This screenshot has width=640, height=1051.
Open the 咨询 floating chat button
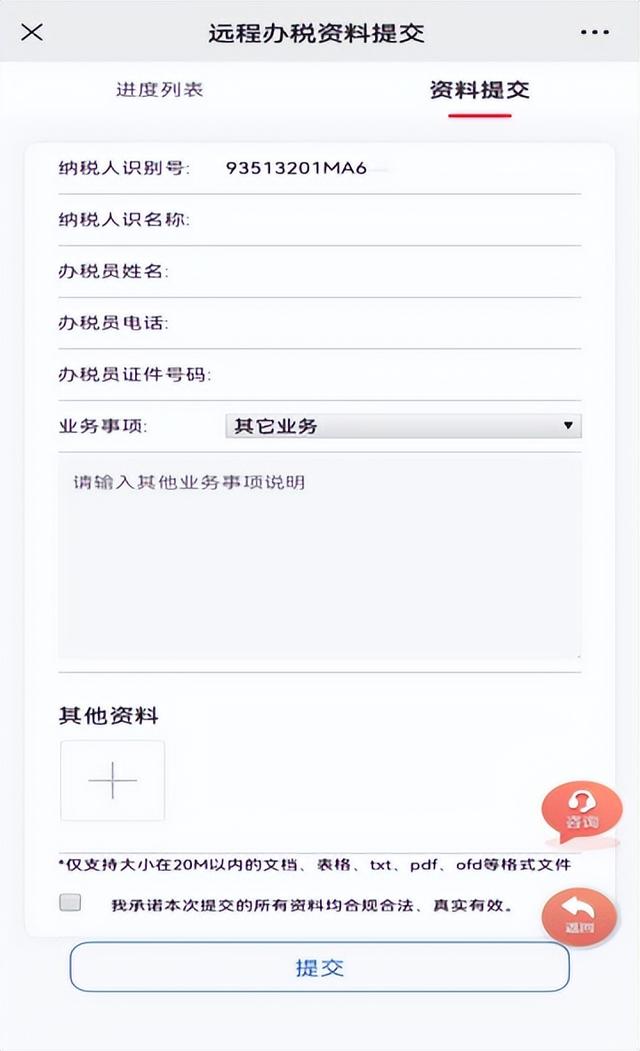pos(581,811)
